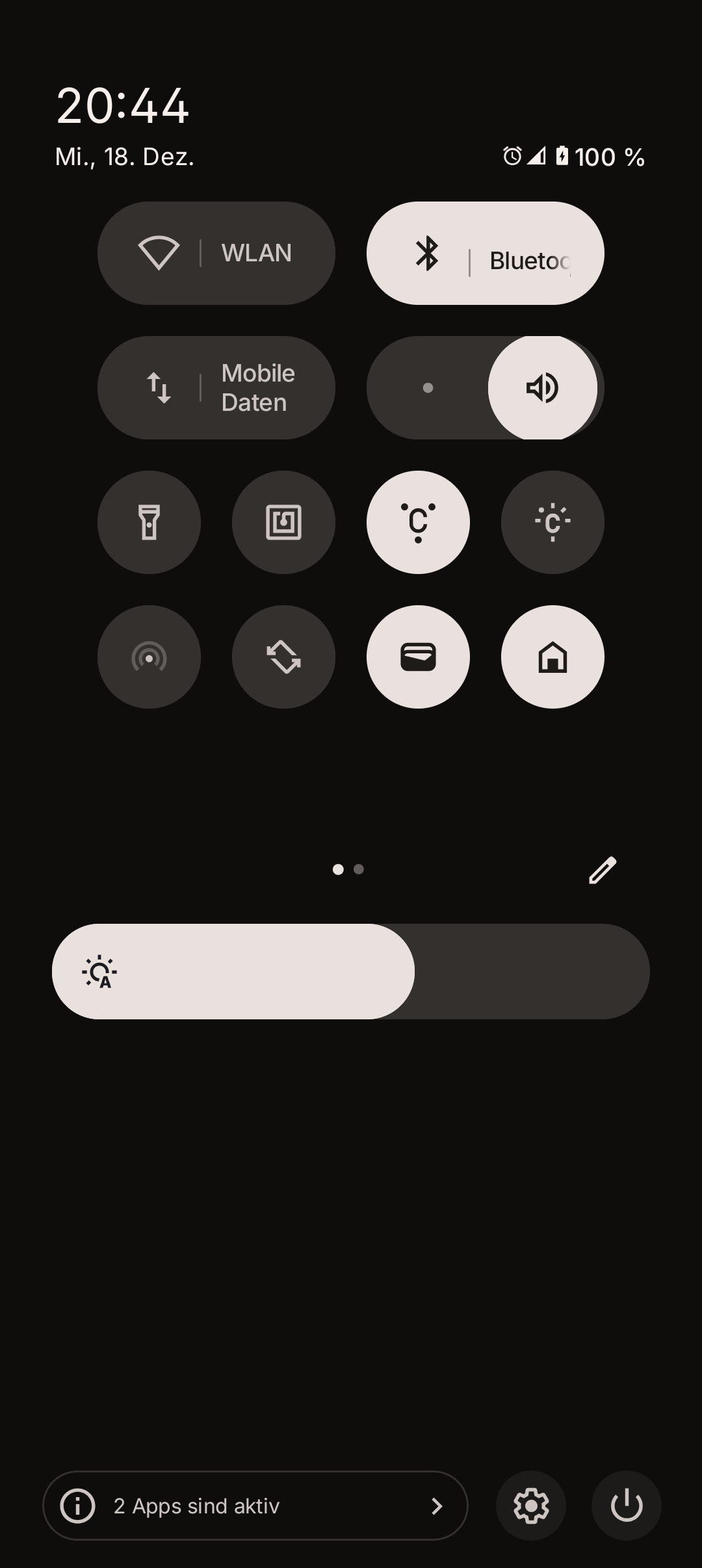Open the home controls tile
Image resolution: width=702 pixels, height=1568 pixels.
552,657
